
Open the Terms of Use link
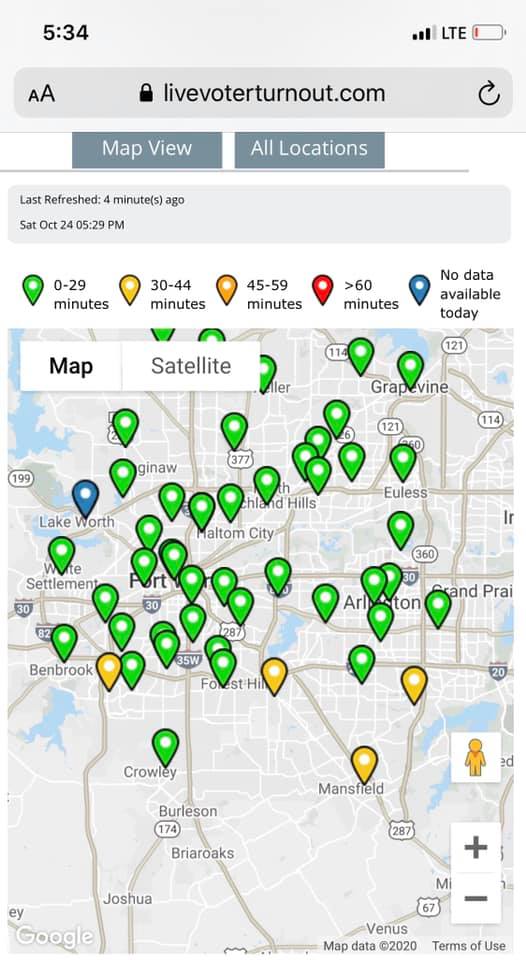pyautogui.click(x=468, y=946)
